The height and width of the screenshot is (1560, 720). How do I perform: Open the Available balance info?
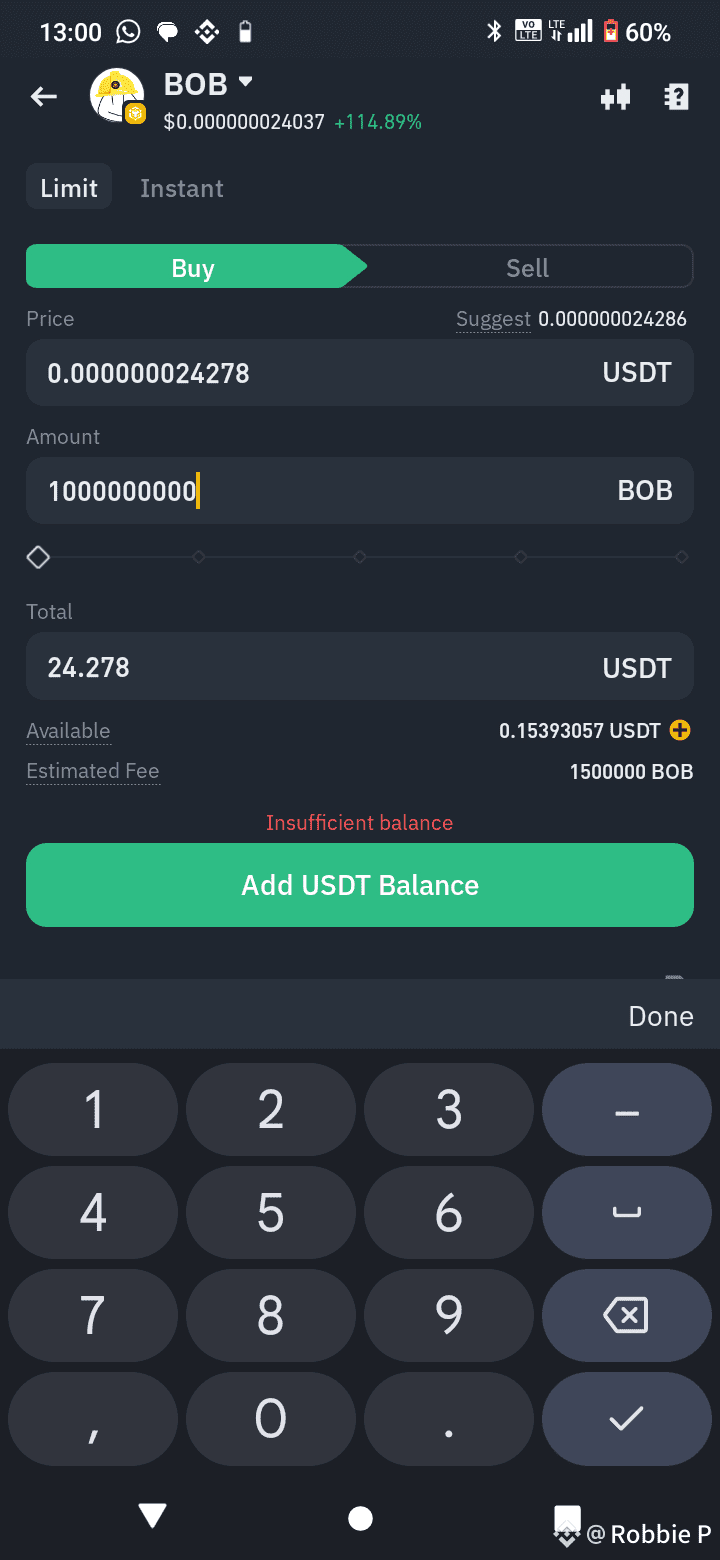[68, 731]
